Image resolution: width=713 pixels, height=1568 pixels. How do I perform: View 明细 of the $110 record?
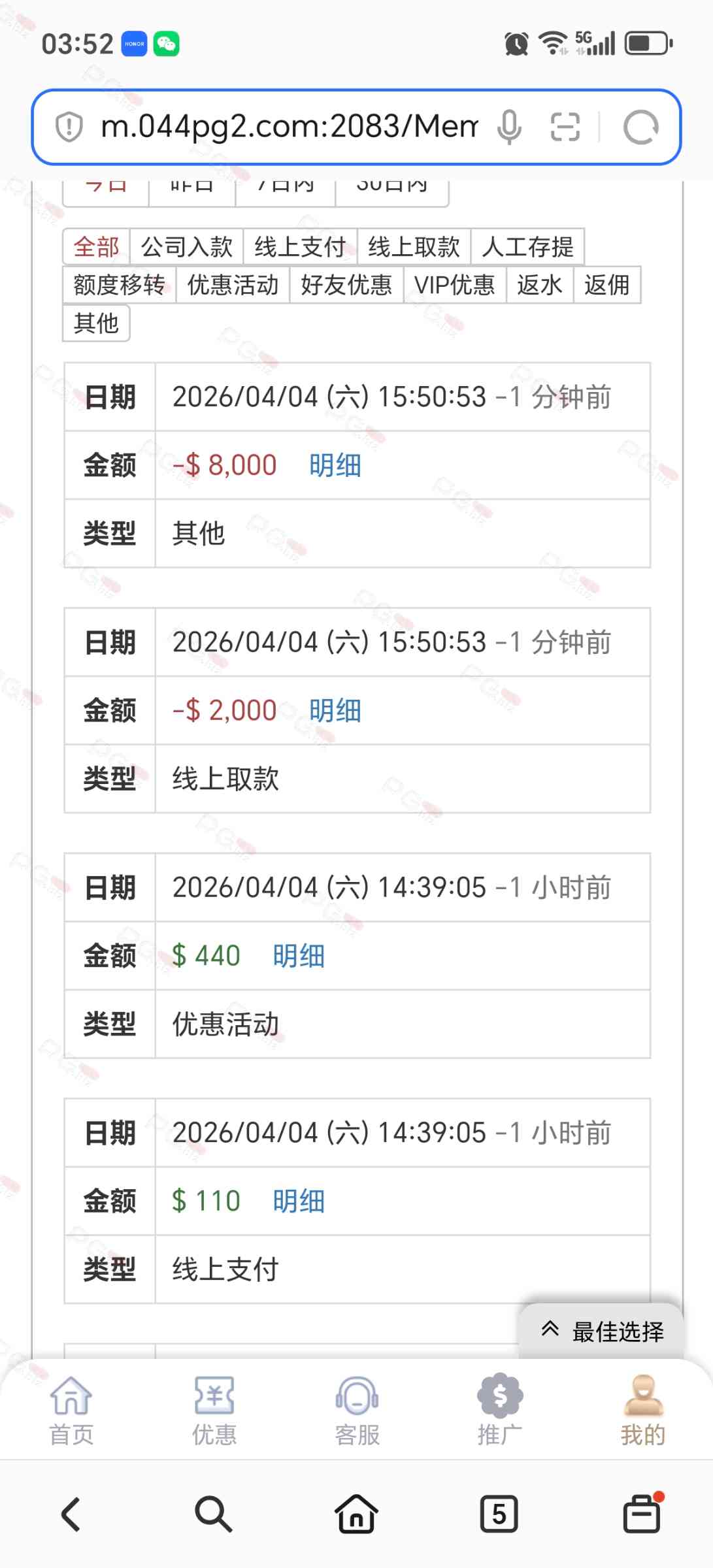pos(299,1201)
